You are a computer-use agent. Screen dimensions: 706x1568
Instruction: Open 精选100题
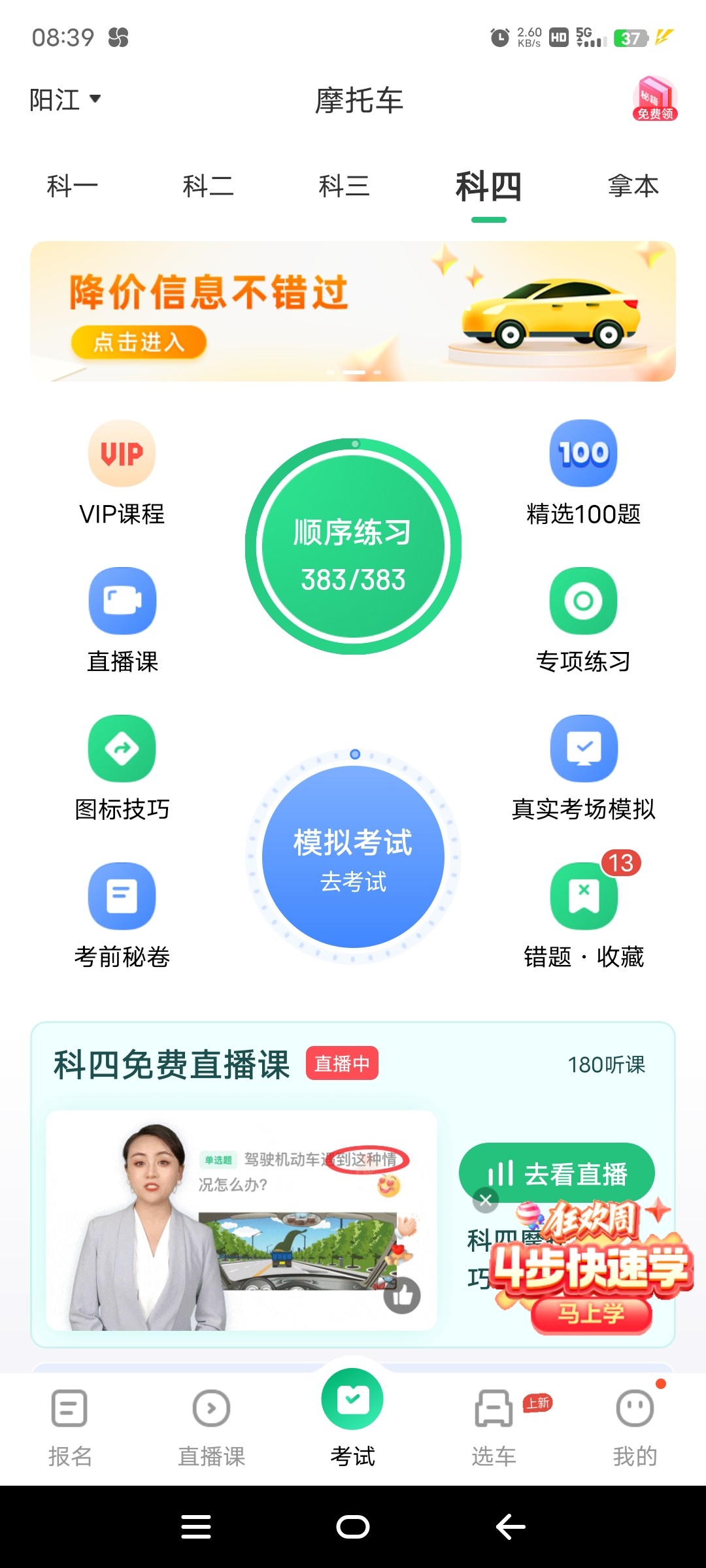tap(584, 474)
